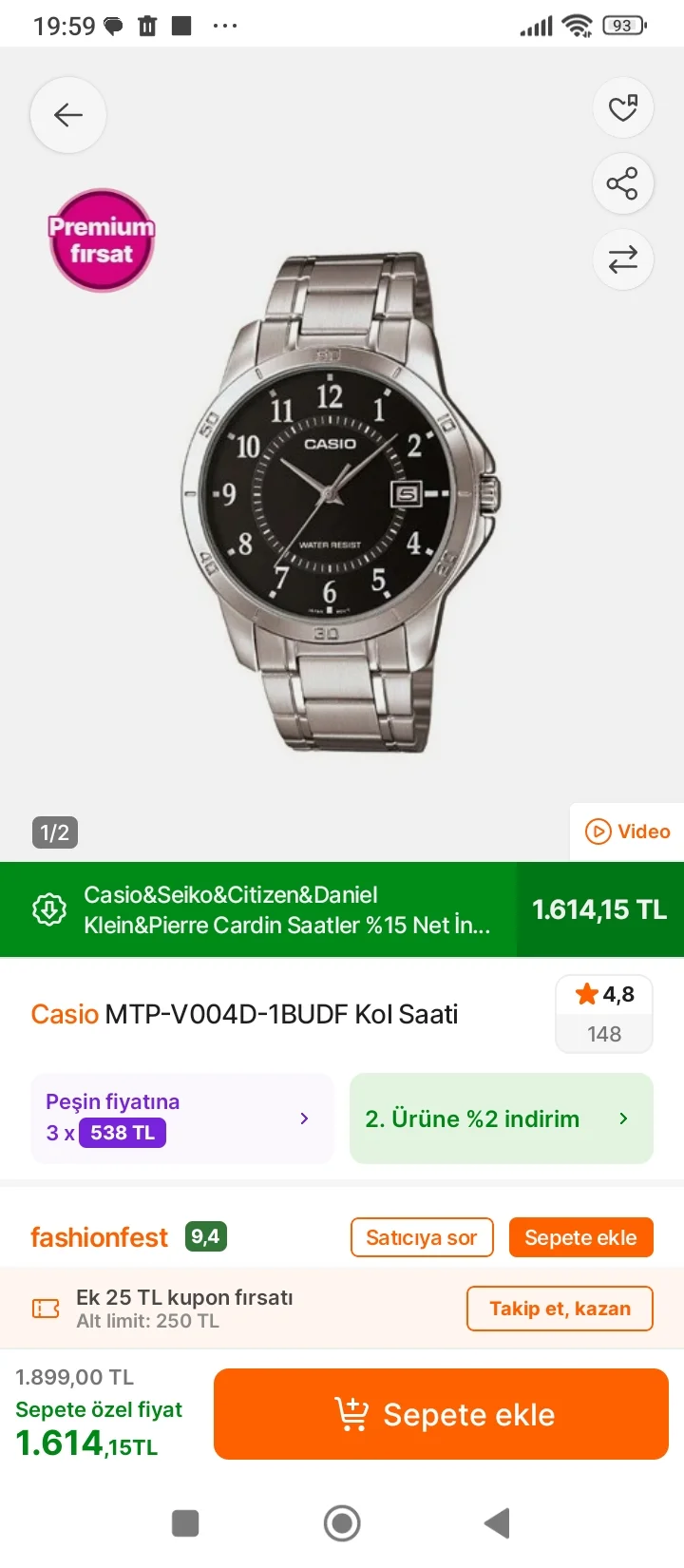The width and height of the screenshot is (684, 1568).
Task: Open Peşin fiyatına installment options
Action: tap(181, 1119)
